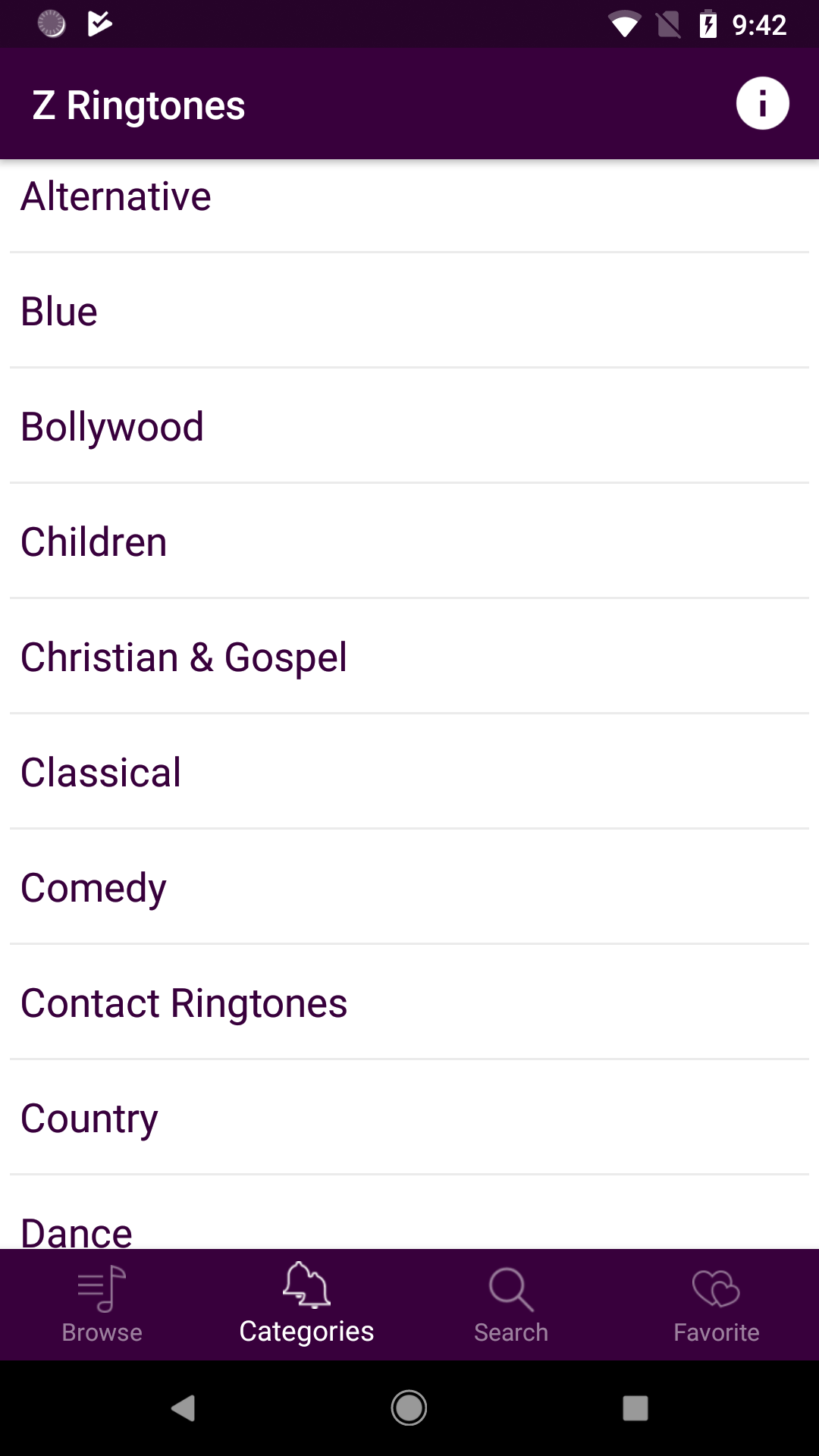Open the Dance category
Screen dimensions: 819x1456
point(409,1213)
